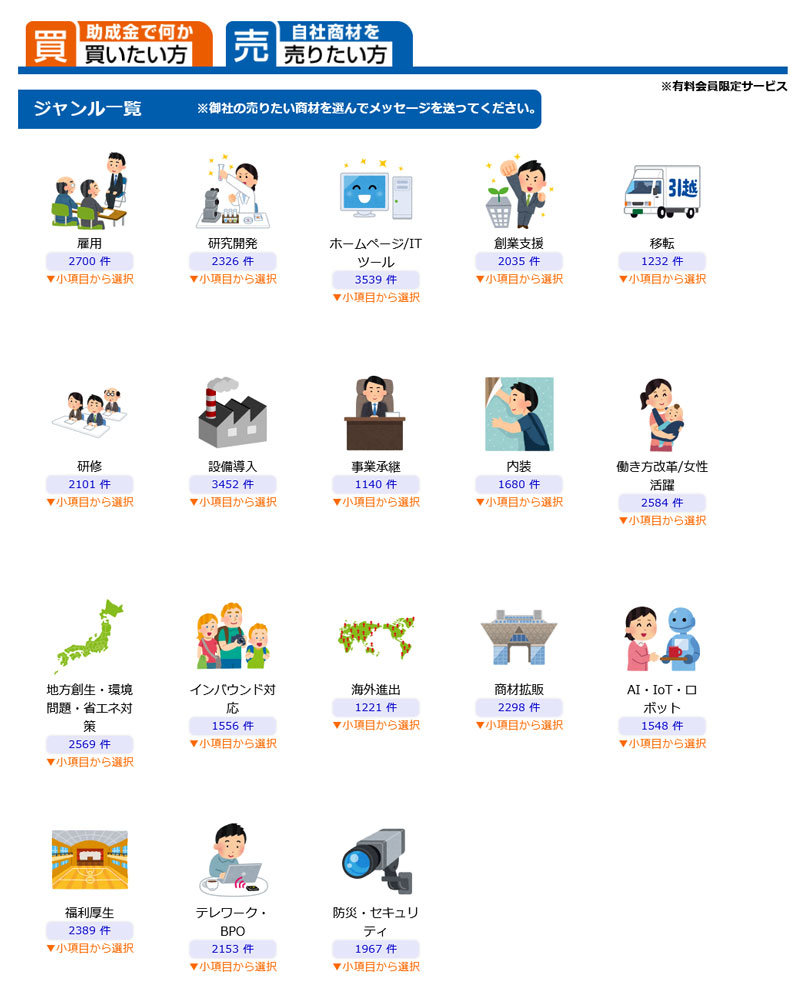805x1000 pixels.
Task: Open the 地方創生・環境問題・省エネ対策 2569 件 listings
Action: click(x=90, y=744)
